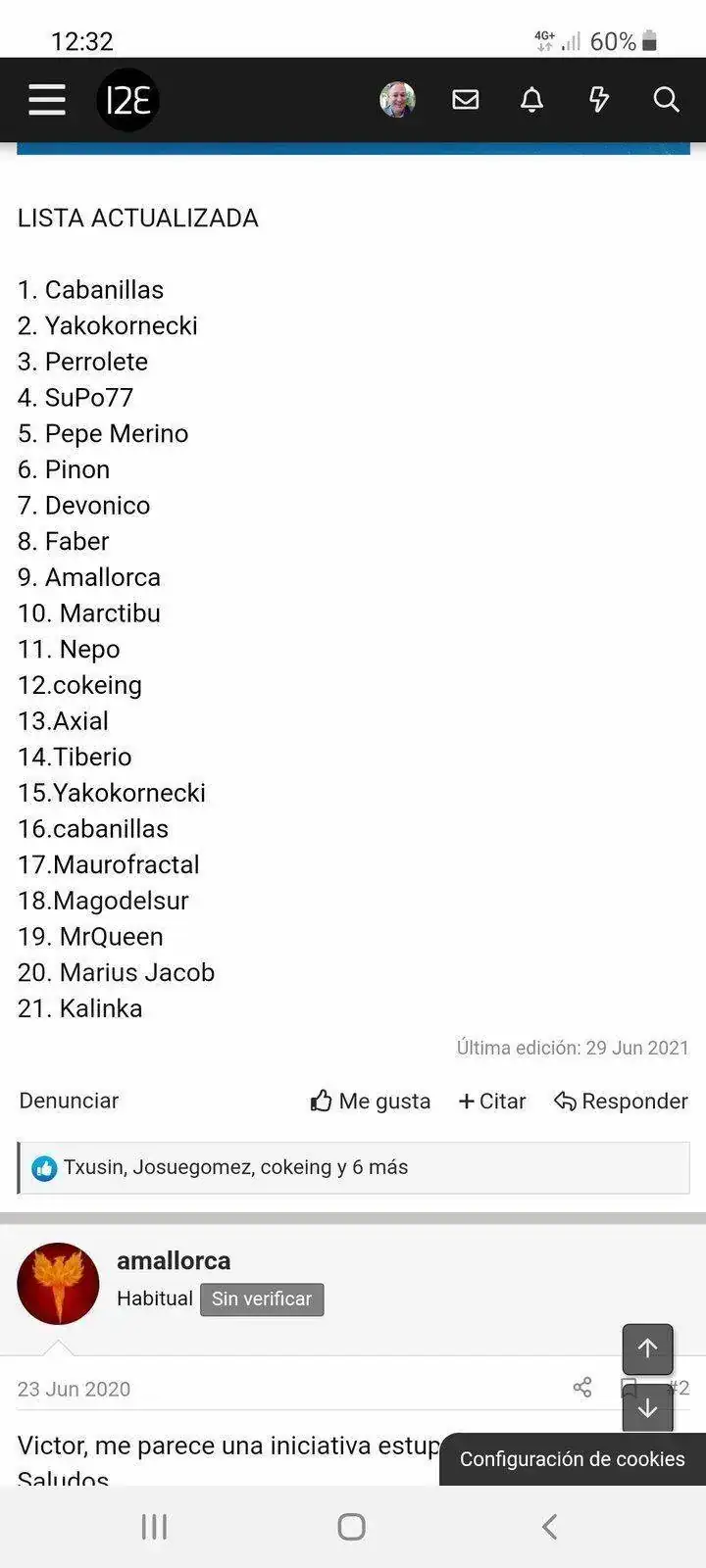Viewport: 706px width, 1568px height.
Task: Jump to top with the up arrow
Action: (x=647, y=1348)
